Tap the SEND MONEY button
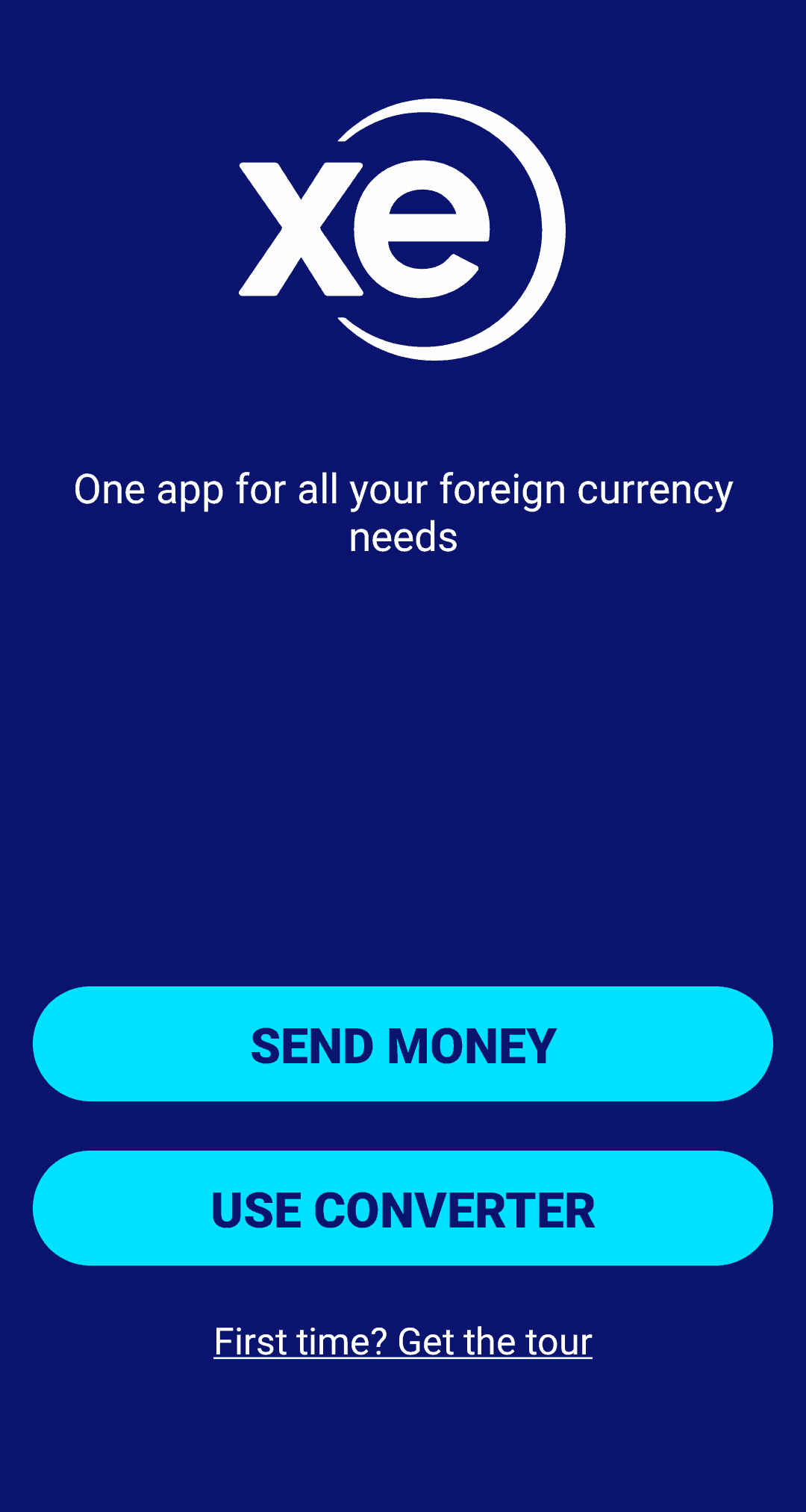Image resolution: width=806 pixels, height=1512 pixels. [403, 1043]
